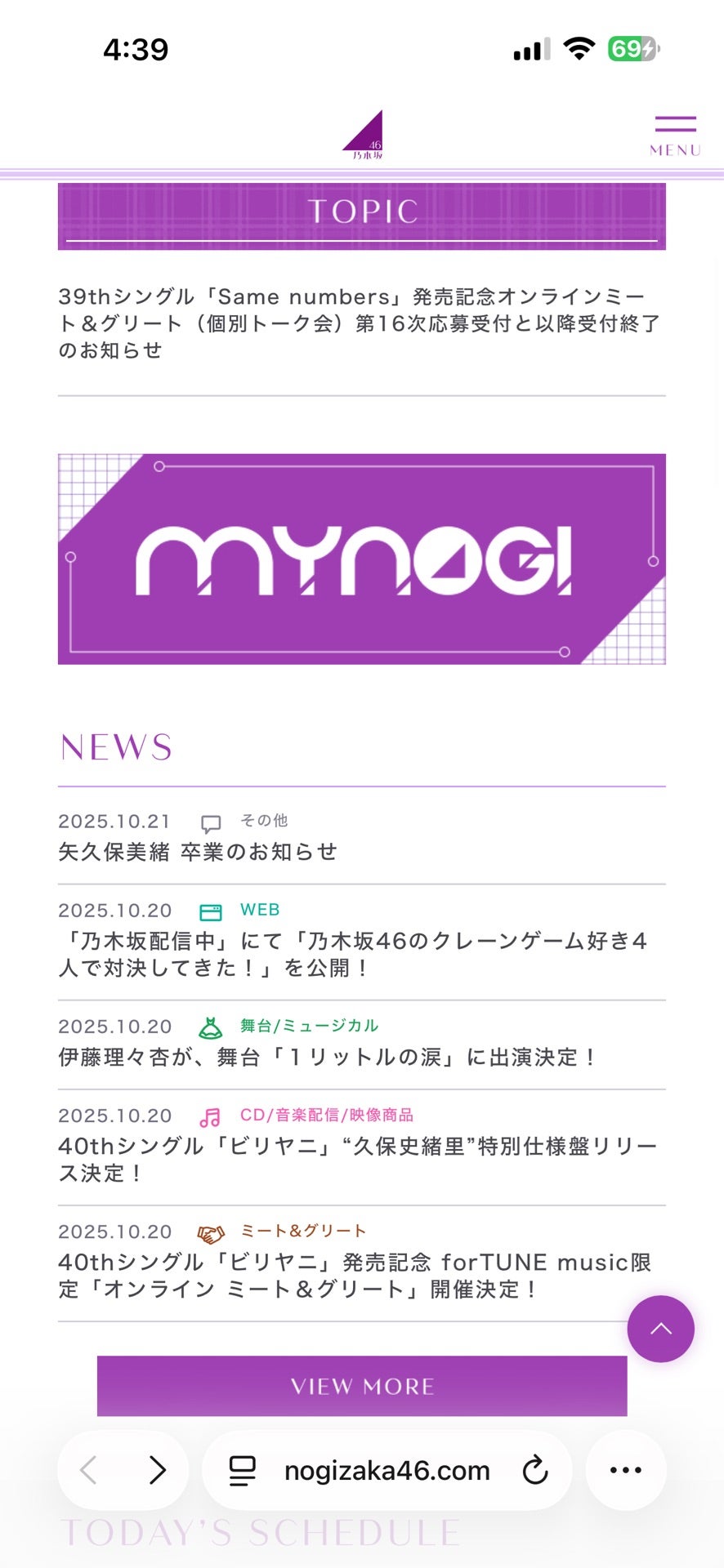Go back to the previous page

89,1470
